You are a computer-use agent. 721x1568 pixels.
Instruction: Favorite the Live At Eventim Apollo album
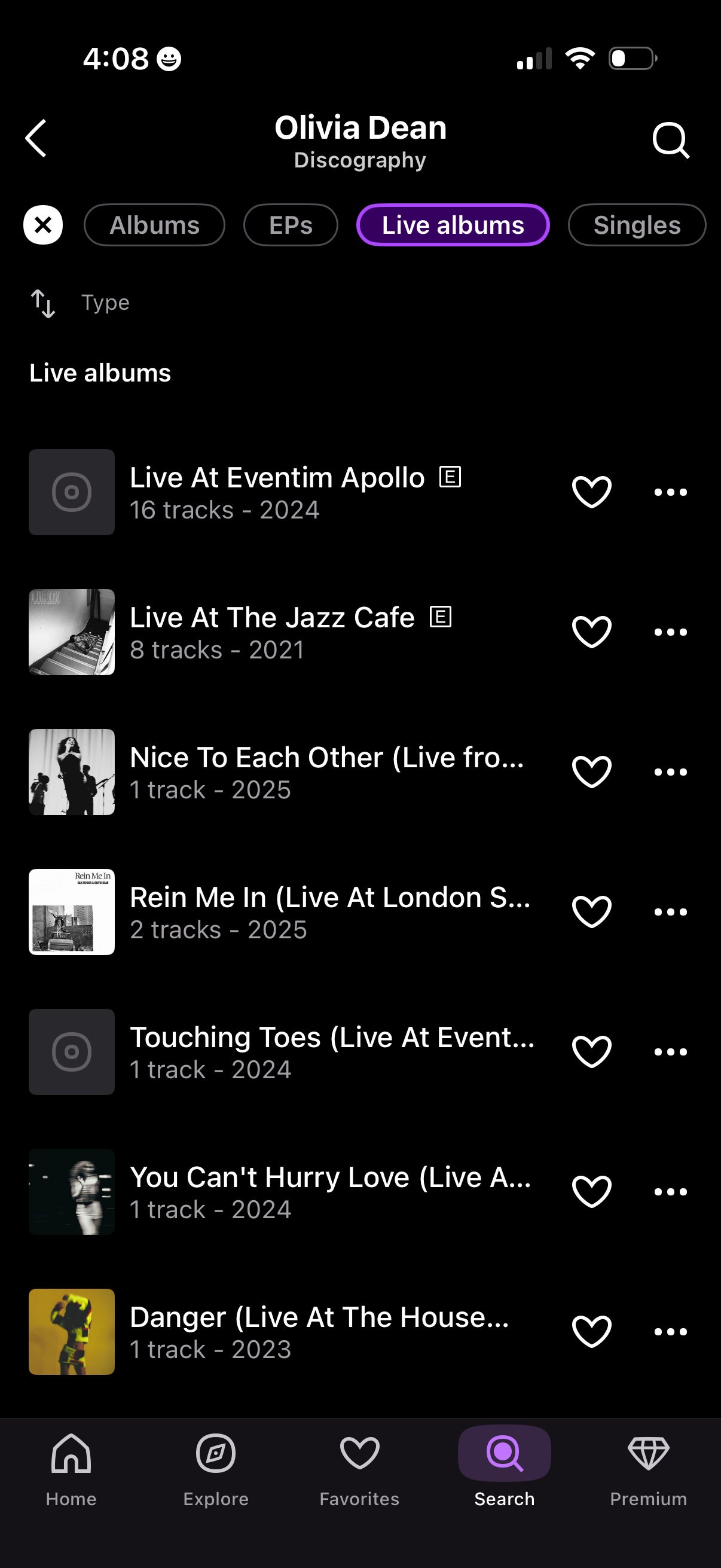click(x=591, y=492)
